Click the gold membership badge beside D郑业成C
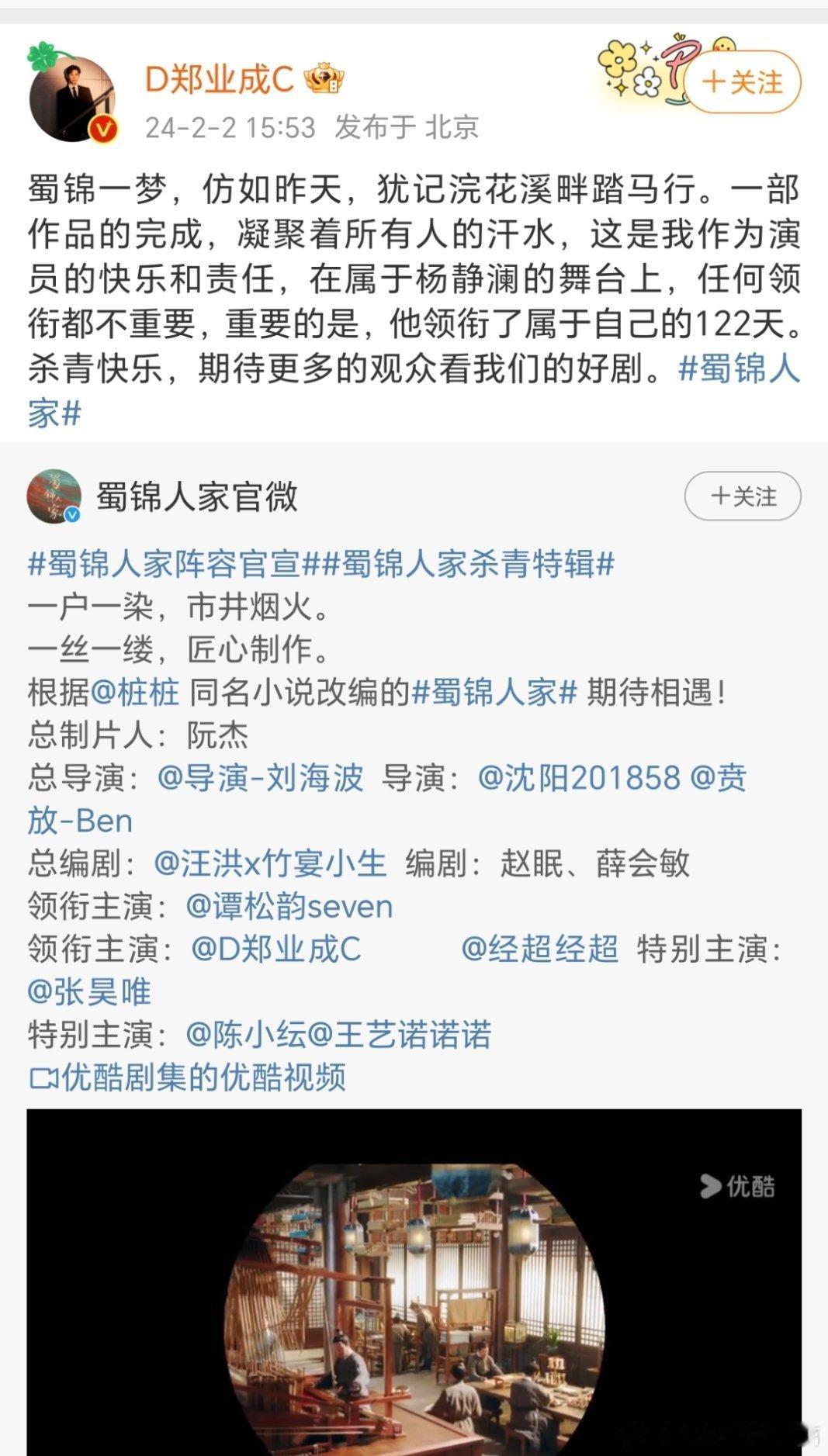 (326, 76)
